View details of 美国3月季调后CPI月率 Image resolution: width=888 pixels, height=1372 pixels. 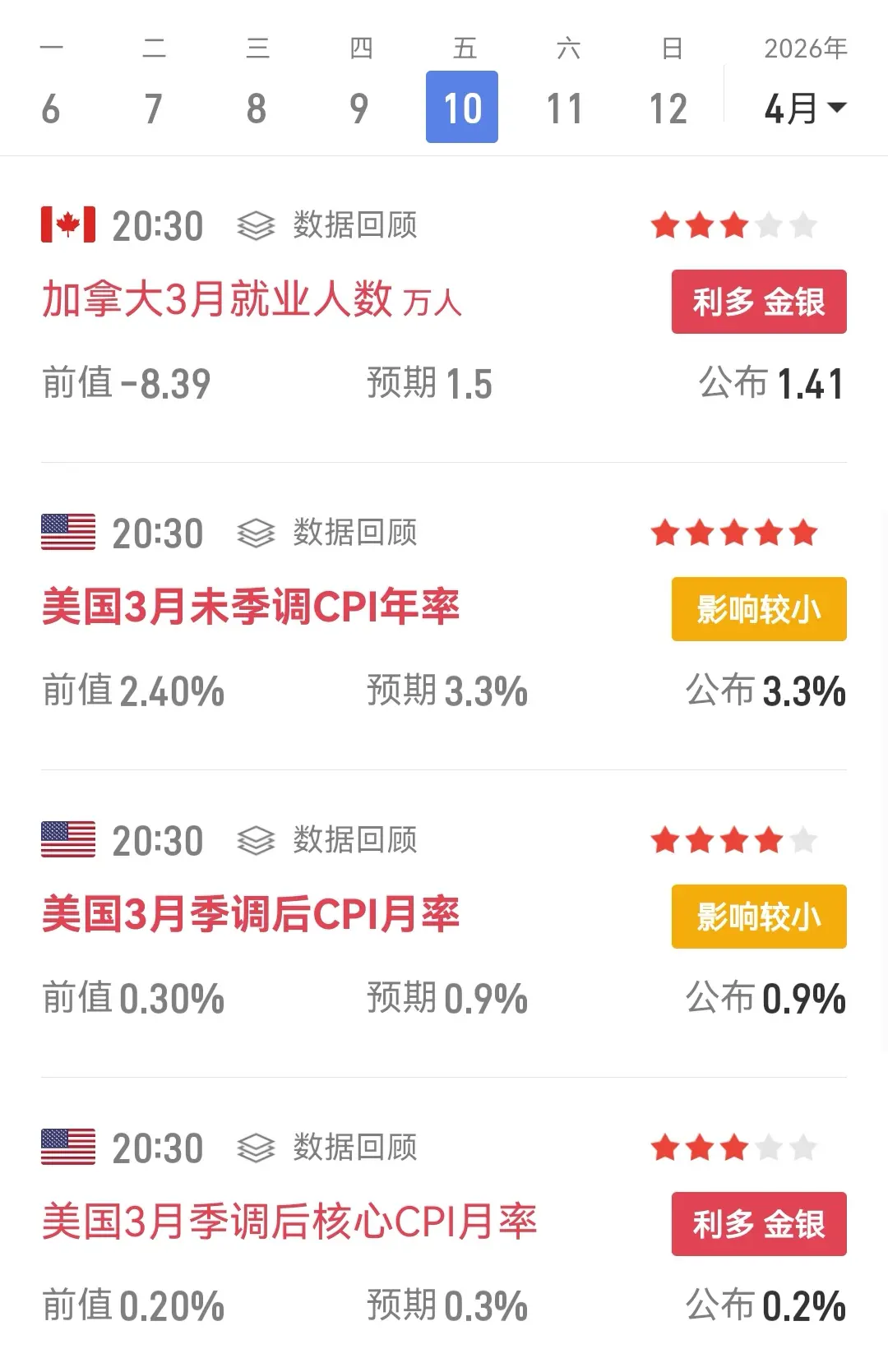(251, 915)
